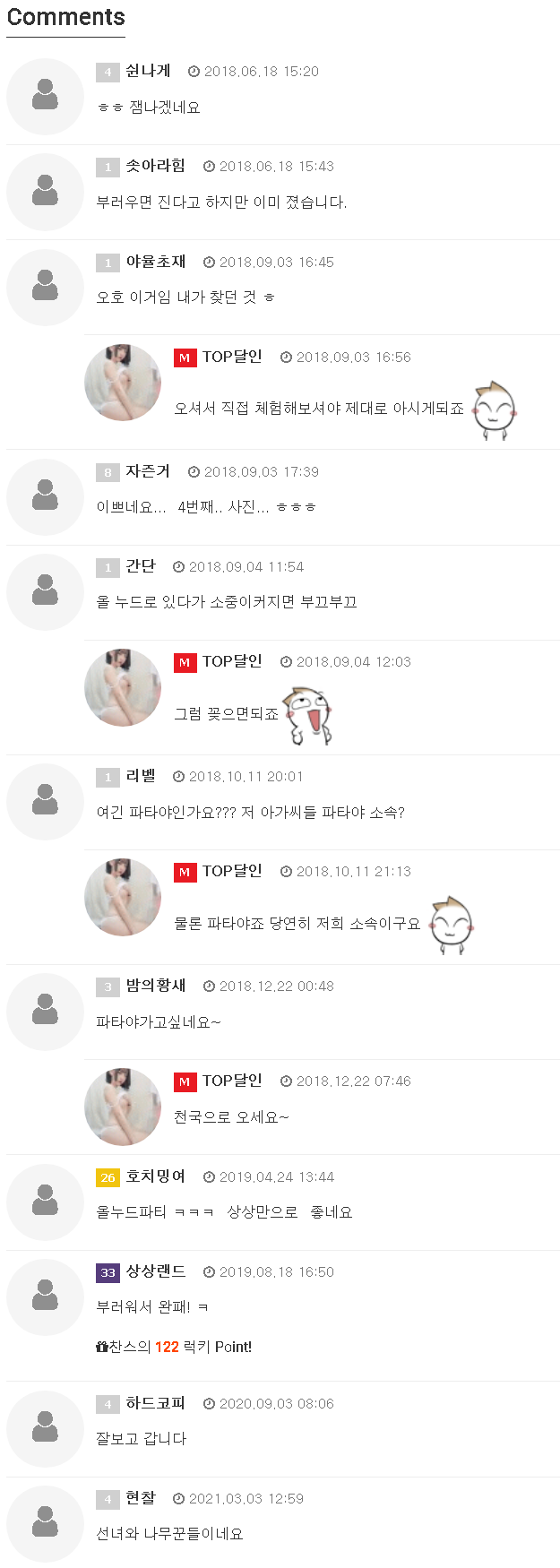The image size is (560, 1568).
Task: Open the profile of 야율초재
Action: tap(155, 262)
